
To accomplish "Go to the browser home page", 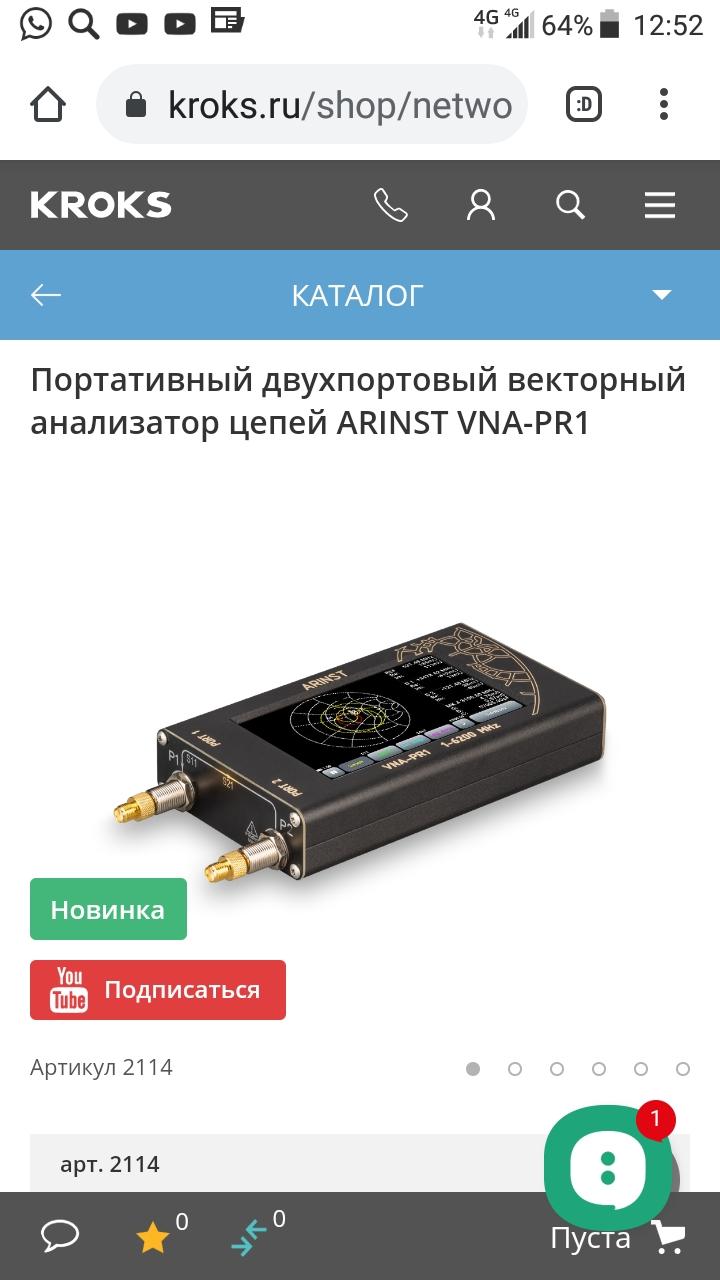I will tap(48, 105).
